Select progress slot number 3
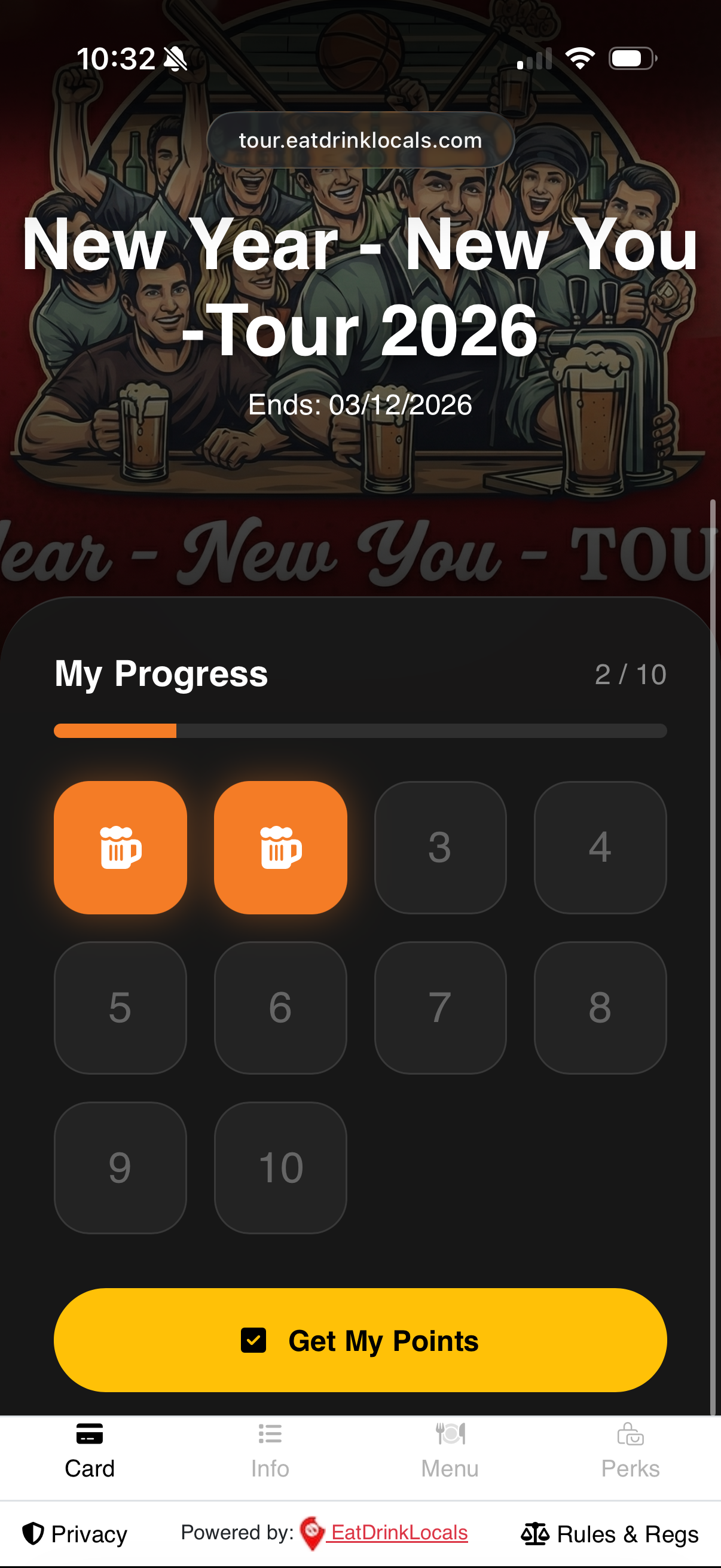Screen dimensions: 721x1568 click(440, 847)
